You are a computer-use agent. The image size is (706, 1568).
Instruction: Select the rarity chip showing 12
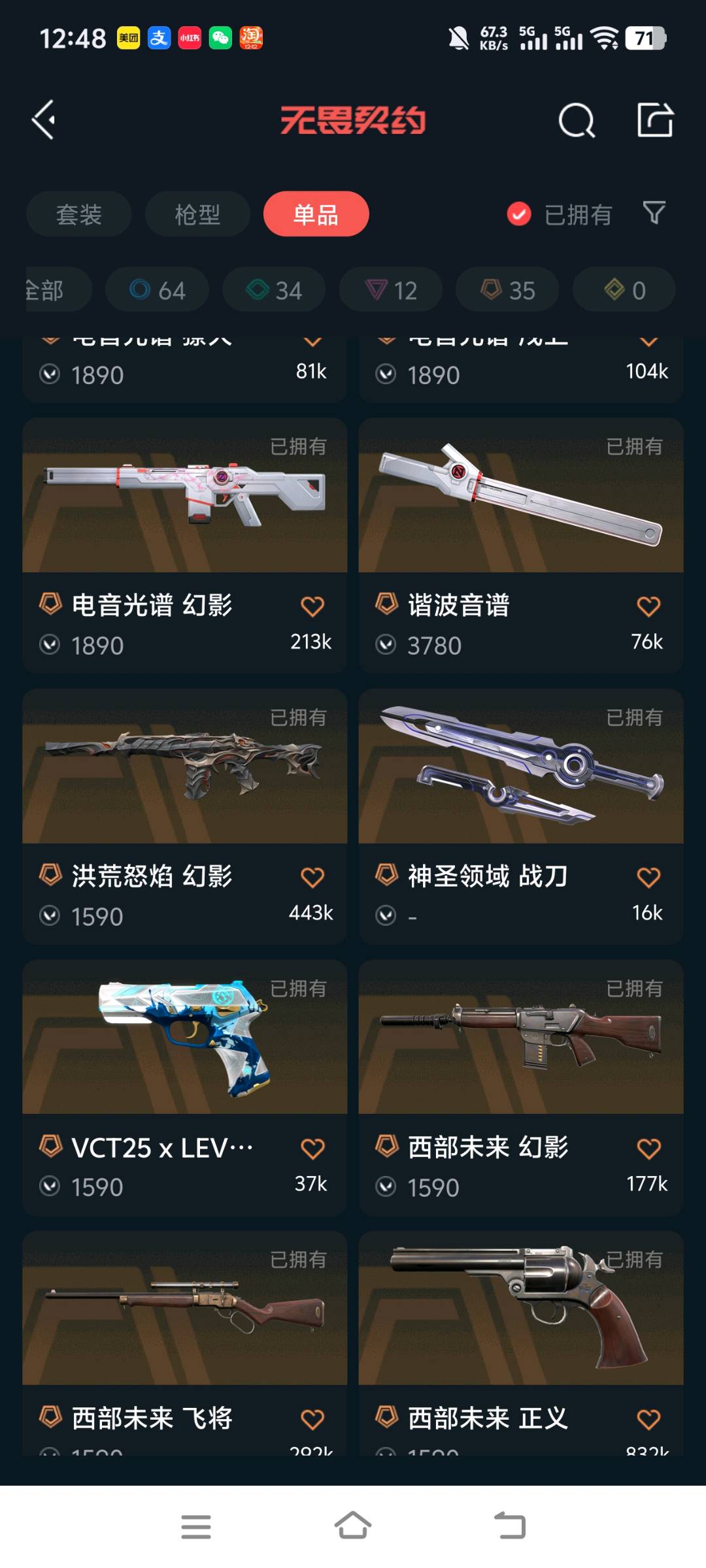point(391,289)
